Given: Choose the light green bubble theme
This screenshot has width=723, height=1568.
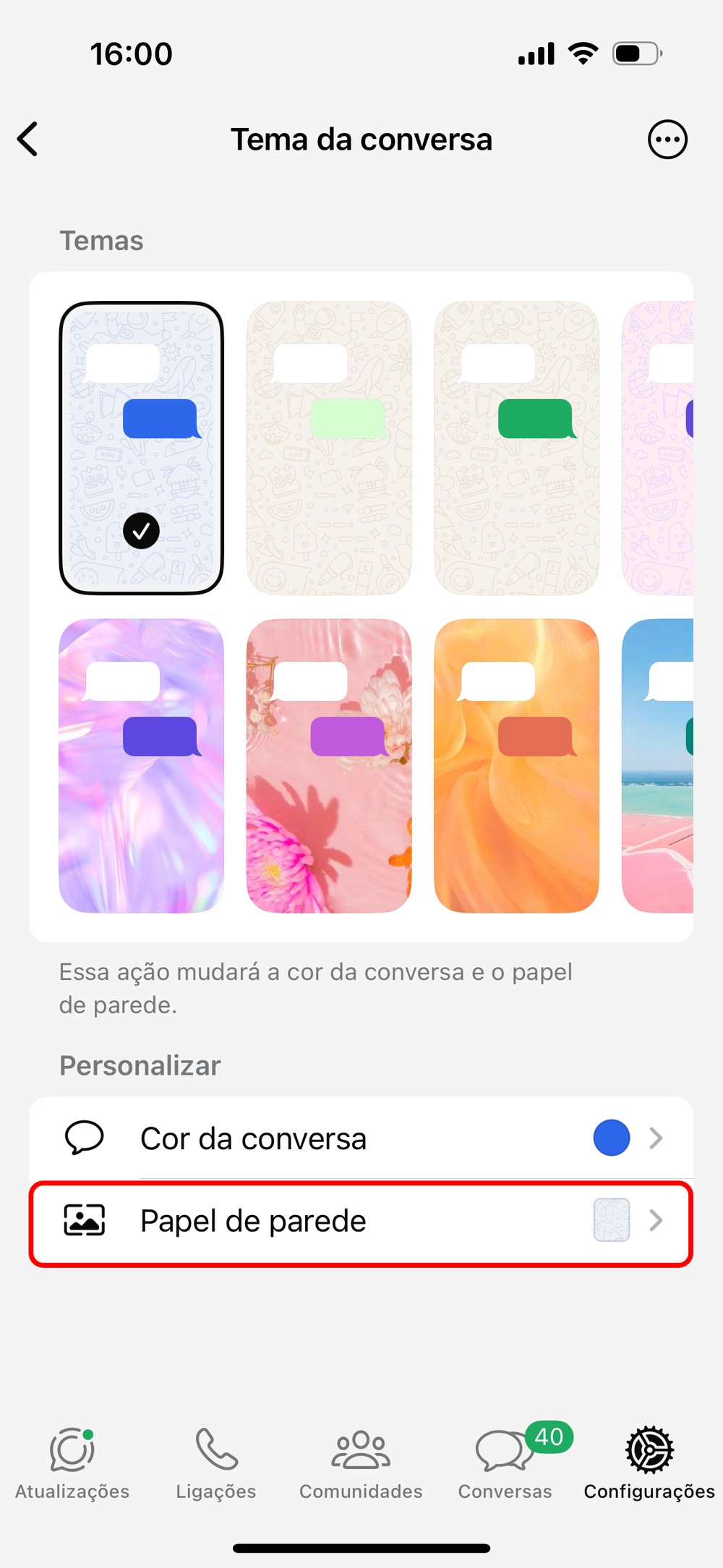Looking at the screenshot, I should [x=329, y=448].
